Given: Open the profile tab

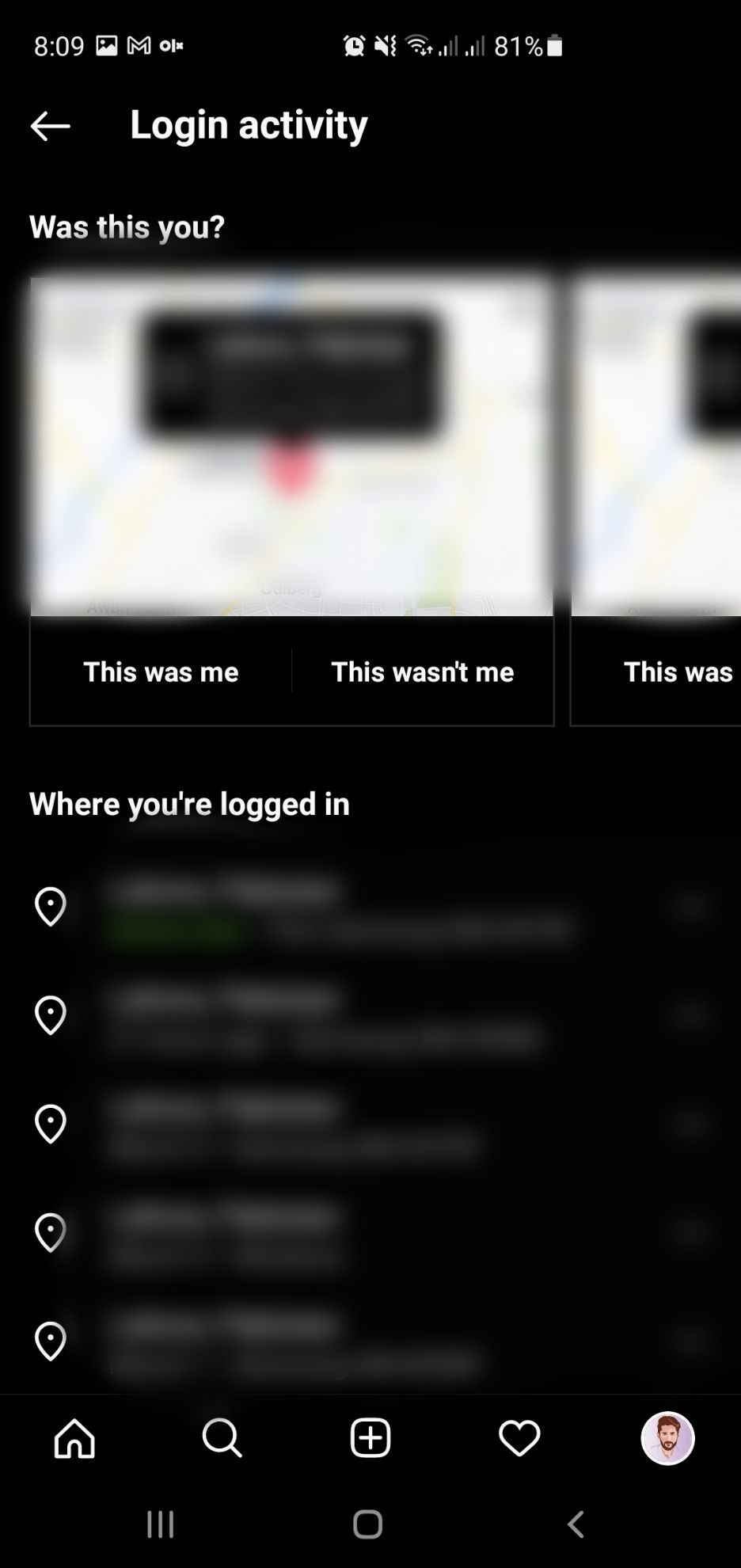Looking at the screenshot, I should (x=667, y=1437).
